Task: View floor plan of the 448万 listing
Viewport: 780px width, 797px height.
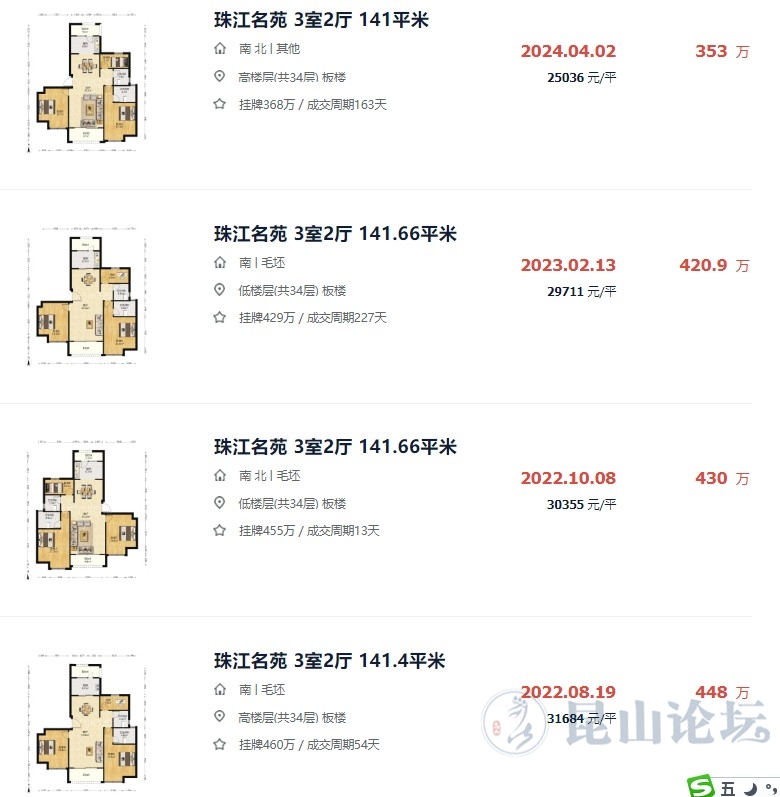Action: 86,725
